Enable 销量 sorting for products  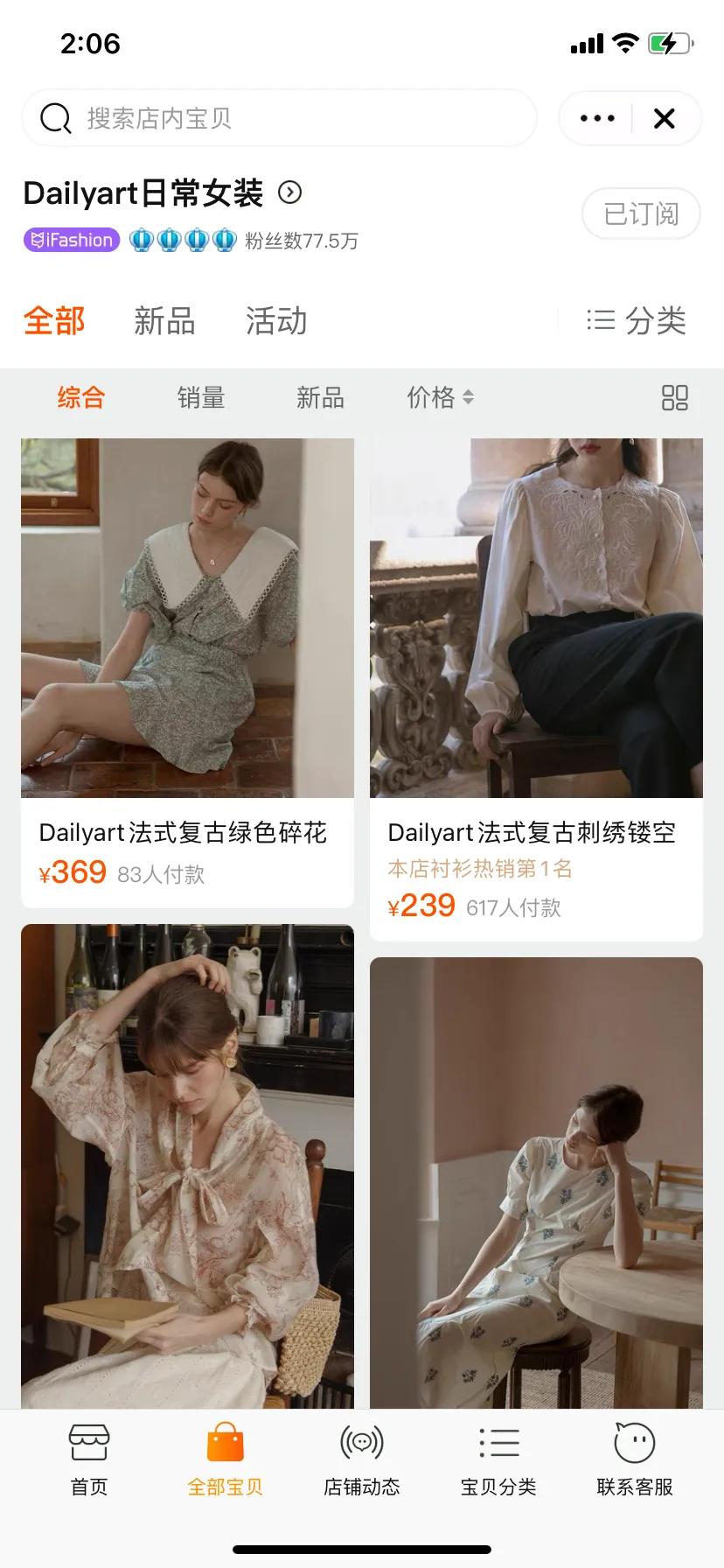pyautogui.click(x=200, y=397)
